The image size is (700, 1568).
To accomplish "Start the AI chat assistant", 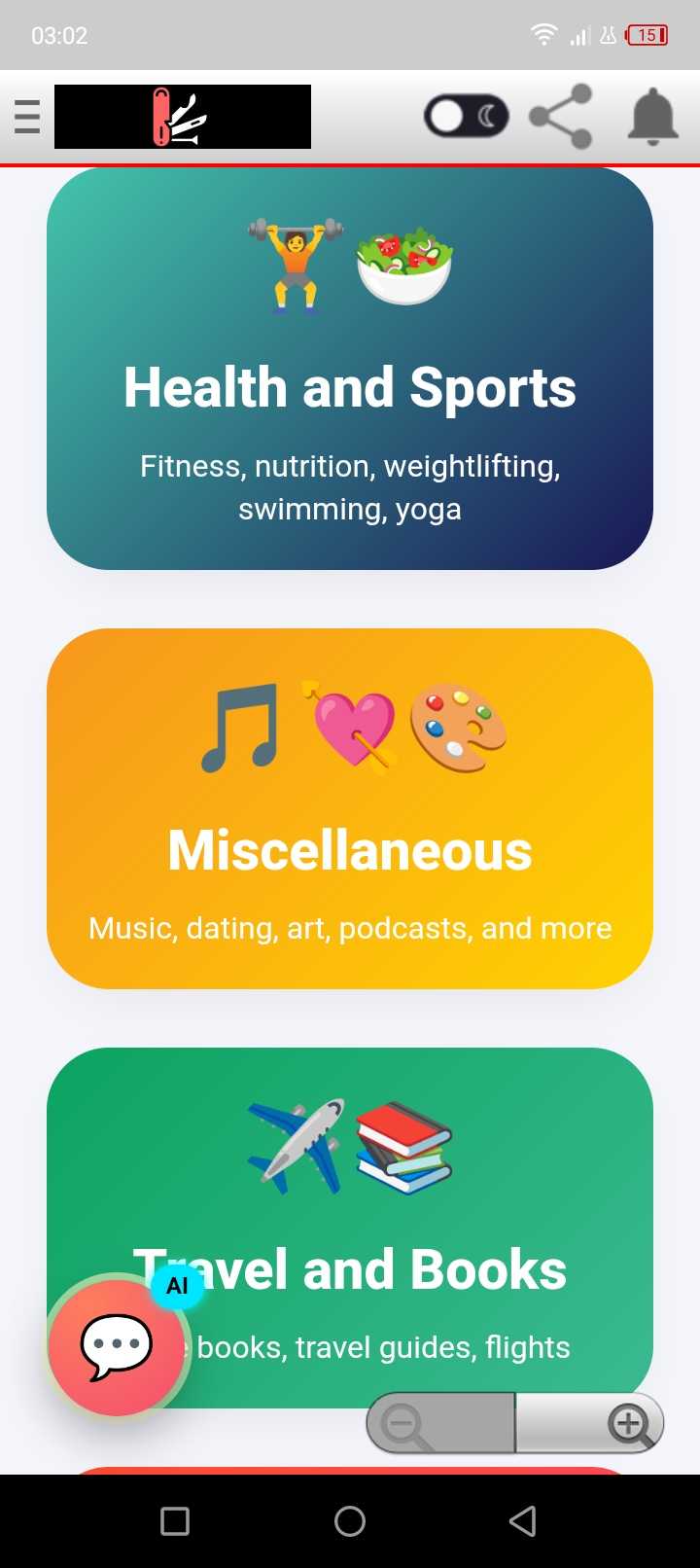I will [117, 1347].
